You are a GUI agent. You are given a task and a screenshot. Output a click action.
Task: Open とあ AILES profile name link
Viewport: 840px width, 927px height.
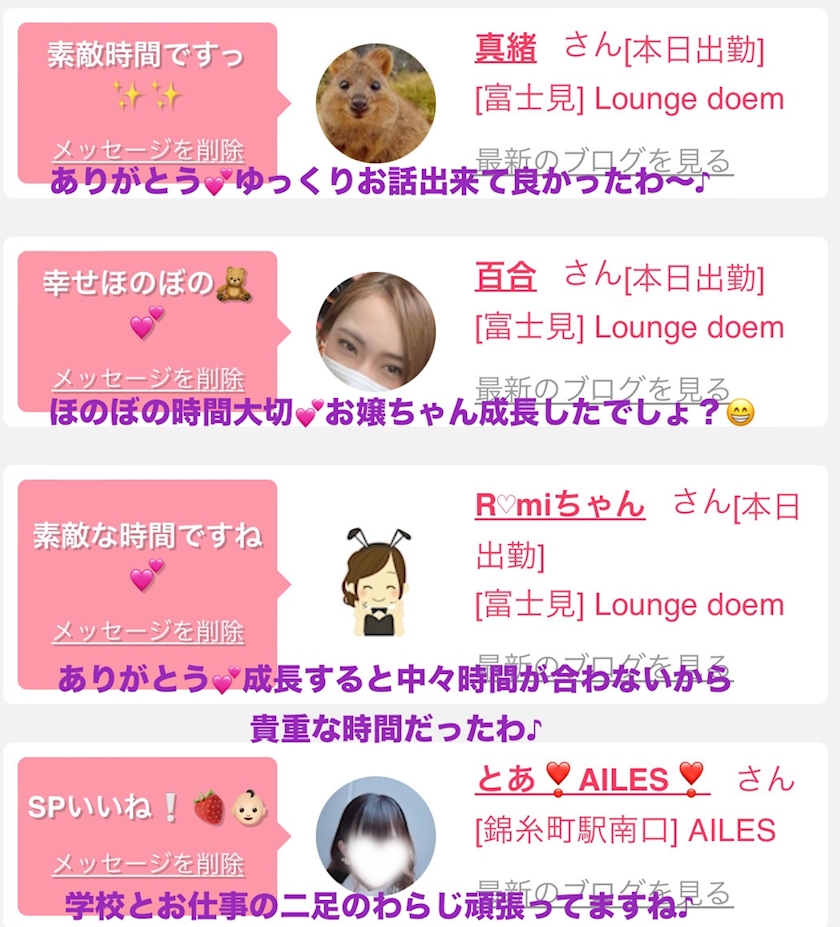pos(592,779)
